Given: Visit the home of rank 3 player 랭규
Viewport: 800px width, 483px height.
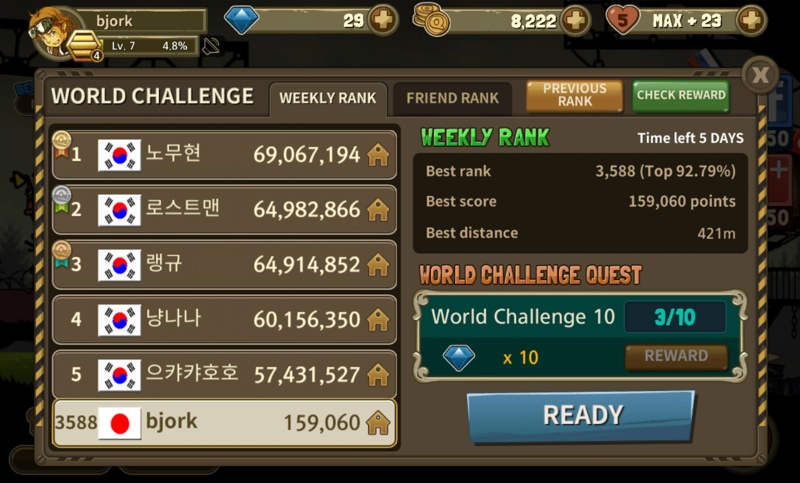Looking at the screenshot, I should tap(378, 265).
